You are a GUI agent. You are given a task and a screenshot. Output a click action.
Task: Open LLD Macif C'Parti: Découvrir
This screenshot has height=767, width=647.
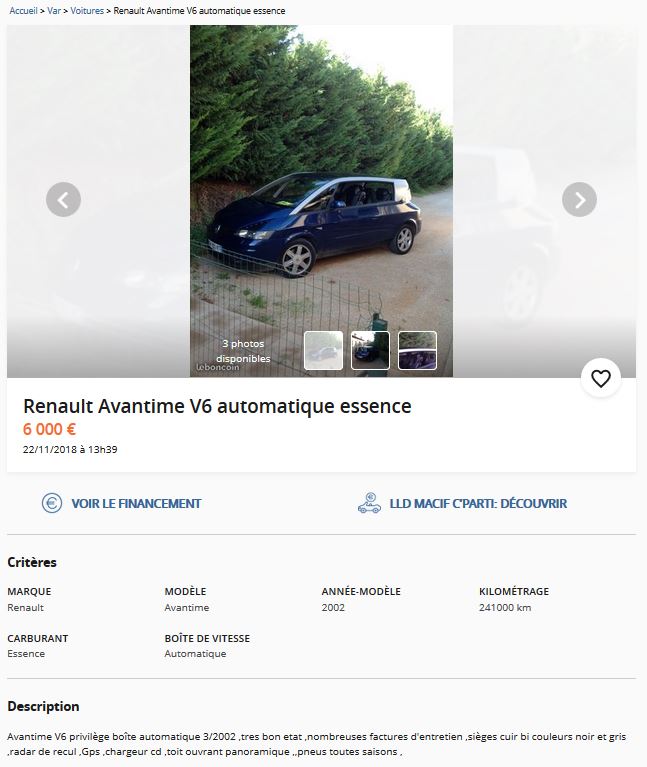(x=463, y=503)
